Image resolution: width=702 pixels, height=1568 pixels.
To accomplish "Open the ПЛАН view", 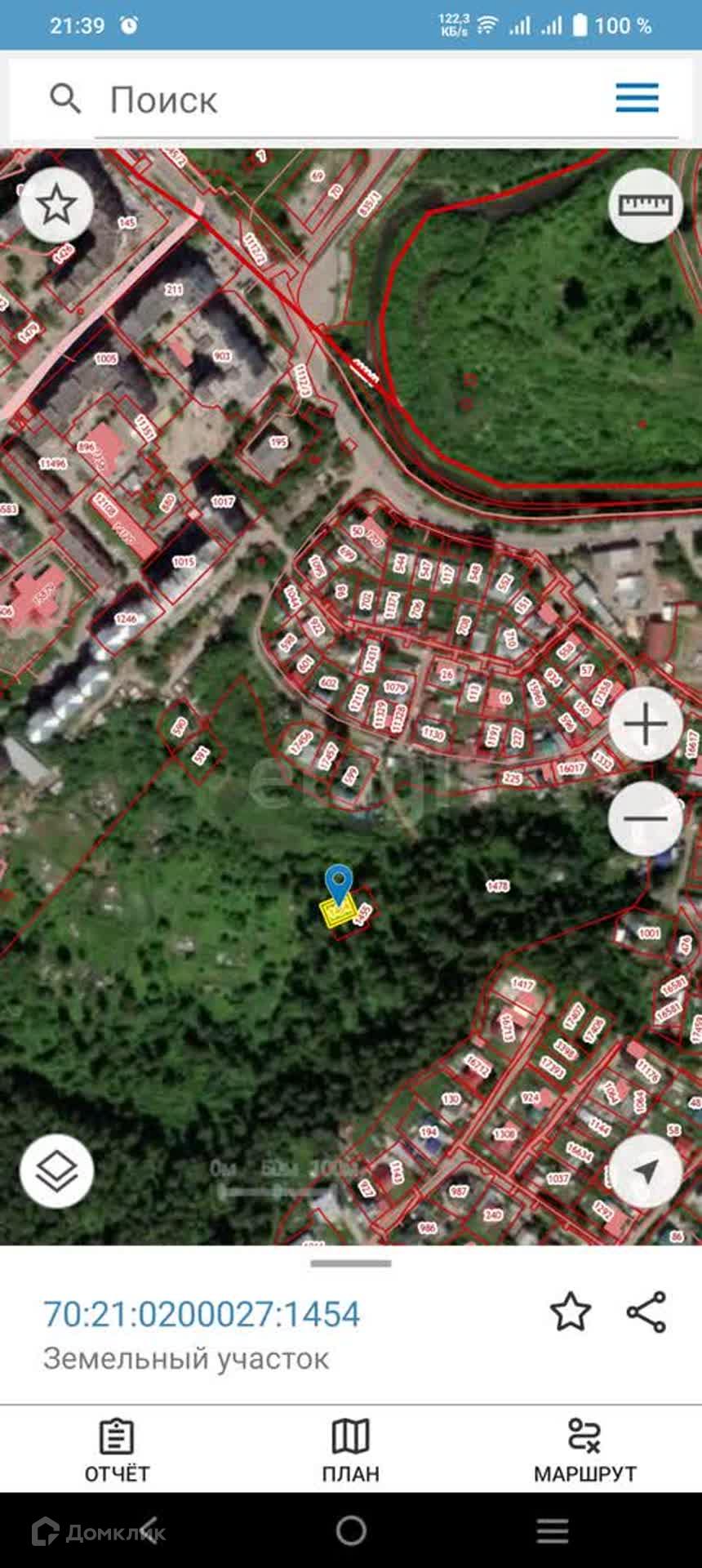I will pyautogui.click(x=351, y=1450).
